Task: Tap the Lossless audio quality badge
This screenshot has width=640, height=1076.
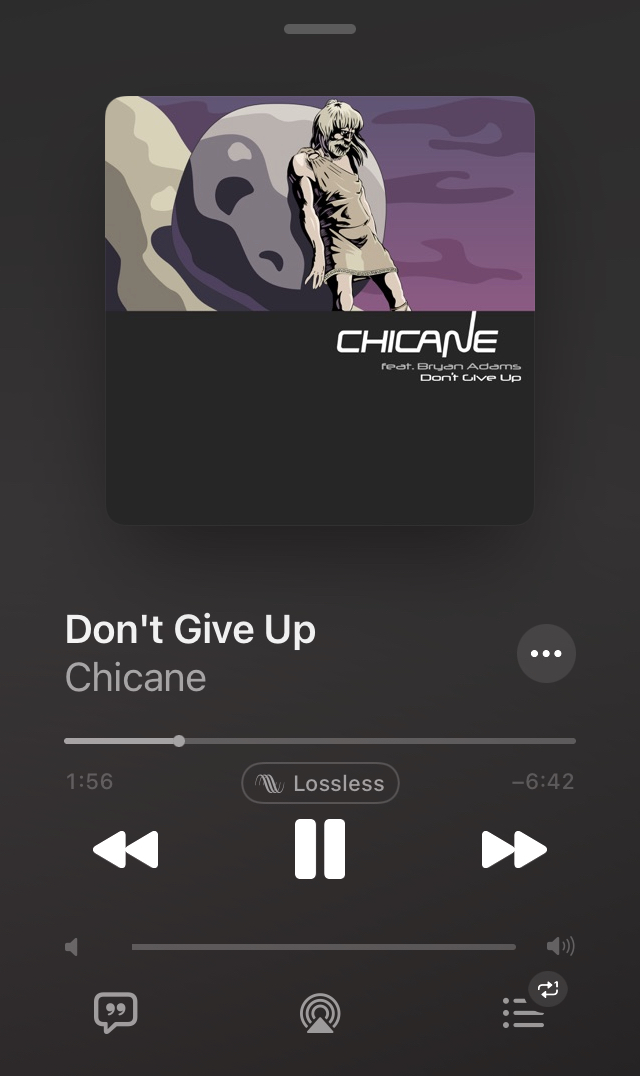Action: tap(320, 783)
